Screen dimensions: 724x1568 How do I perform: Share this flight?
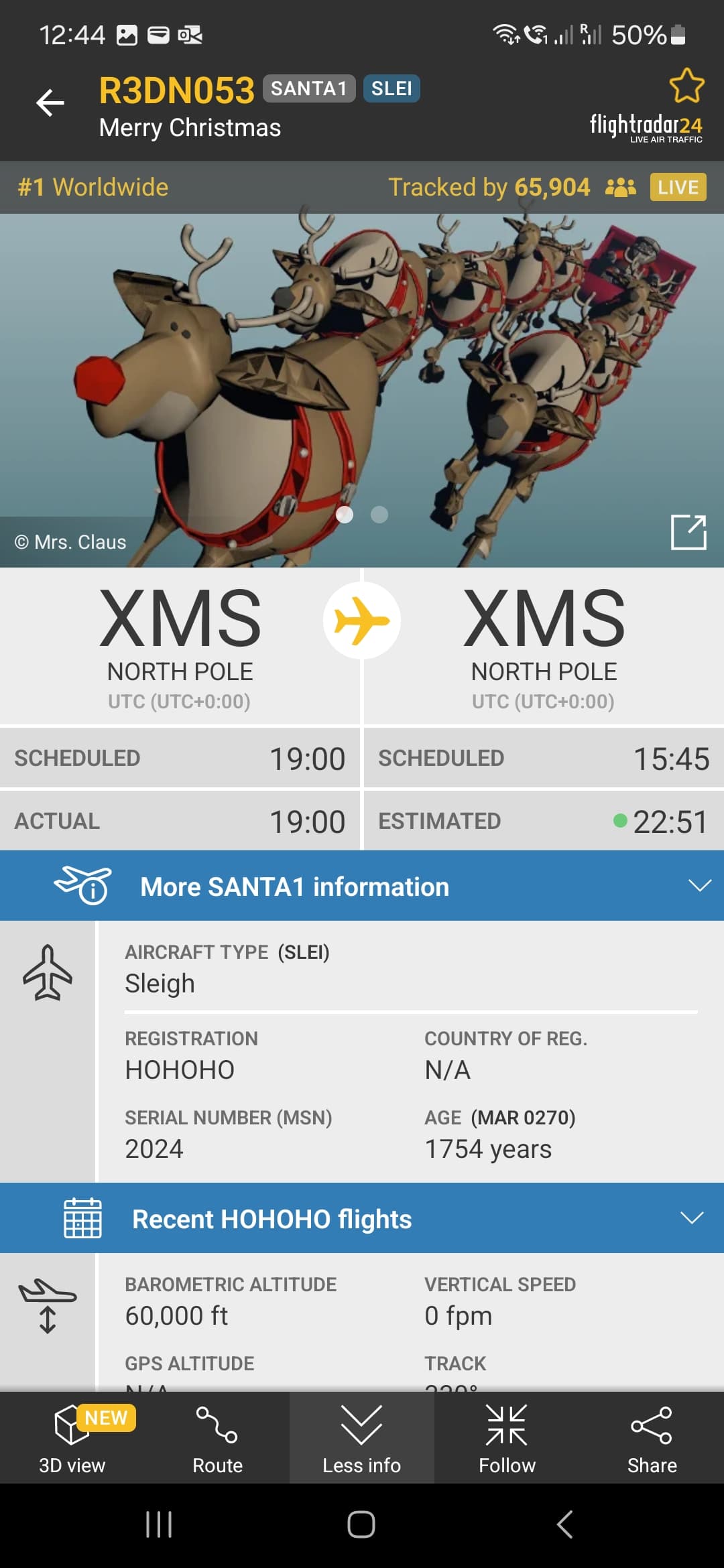point(652,1438)
